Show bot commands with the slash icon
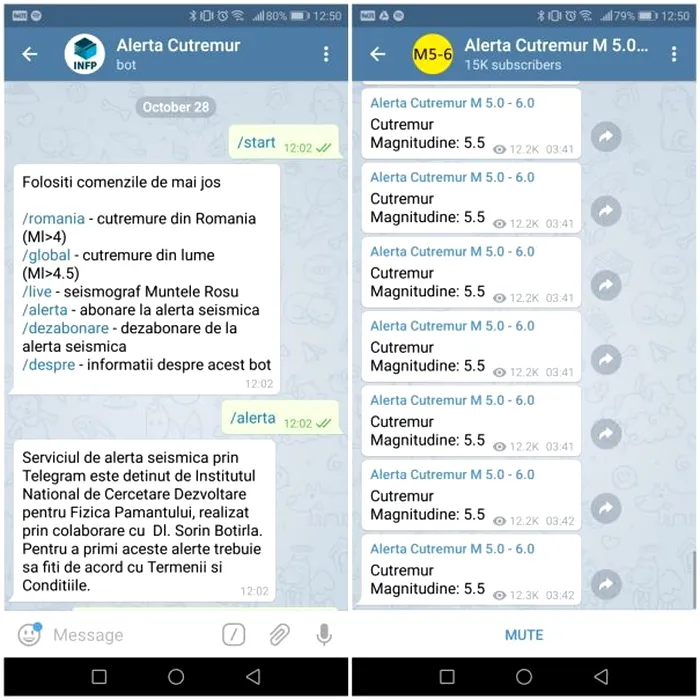 (233, 634)
